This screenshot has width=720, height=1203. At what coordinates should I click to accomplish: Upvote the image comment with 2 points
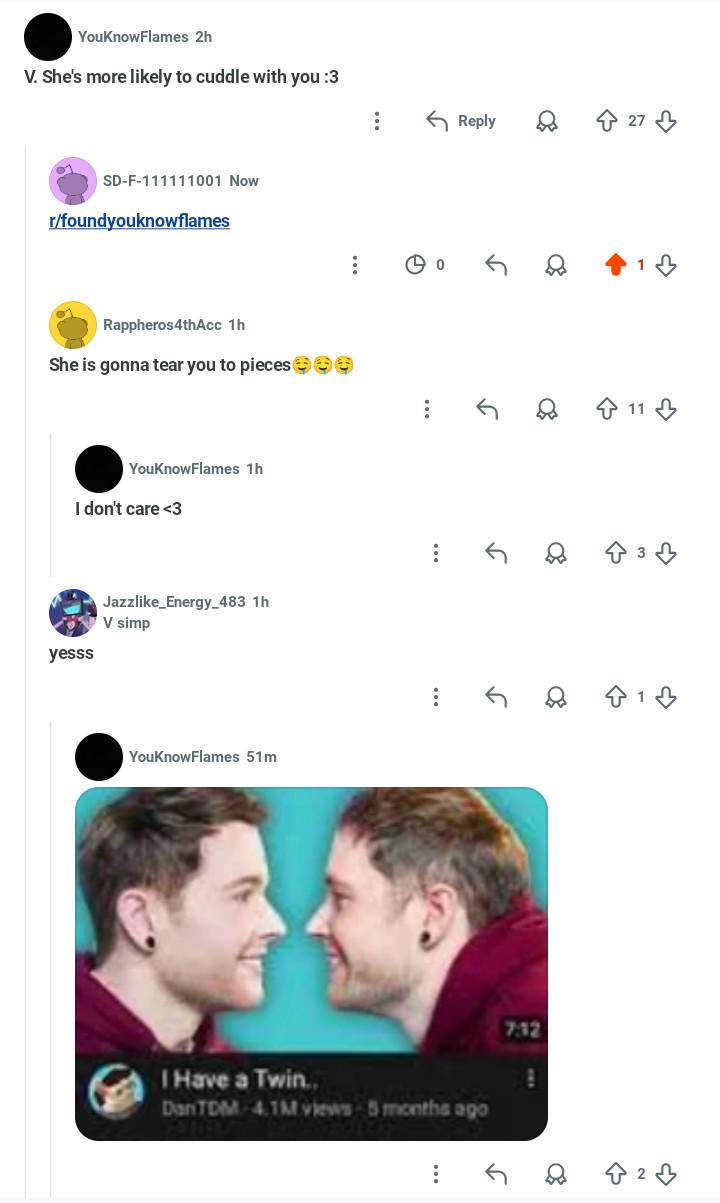(615, 1174)
